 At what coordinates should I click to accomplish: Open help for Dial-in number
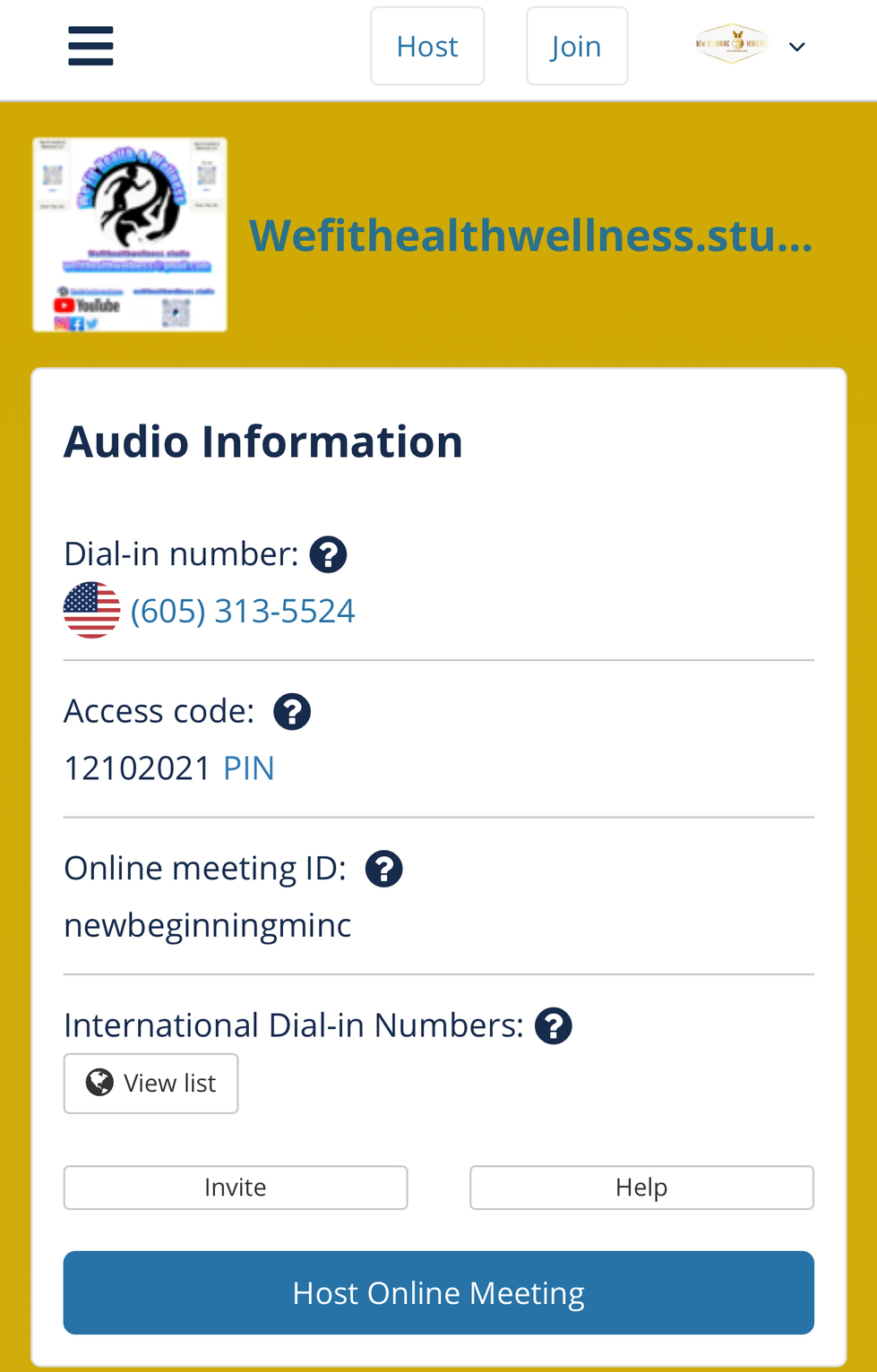click(x=328, y=554)
